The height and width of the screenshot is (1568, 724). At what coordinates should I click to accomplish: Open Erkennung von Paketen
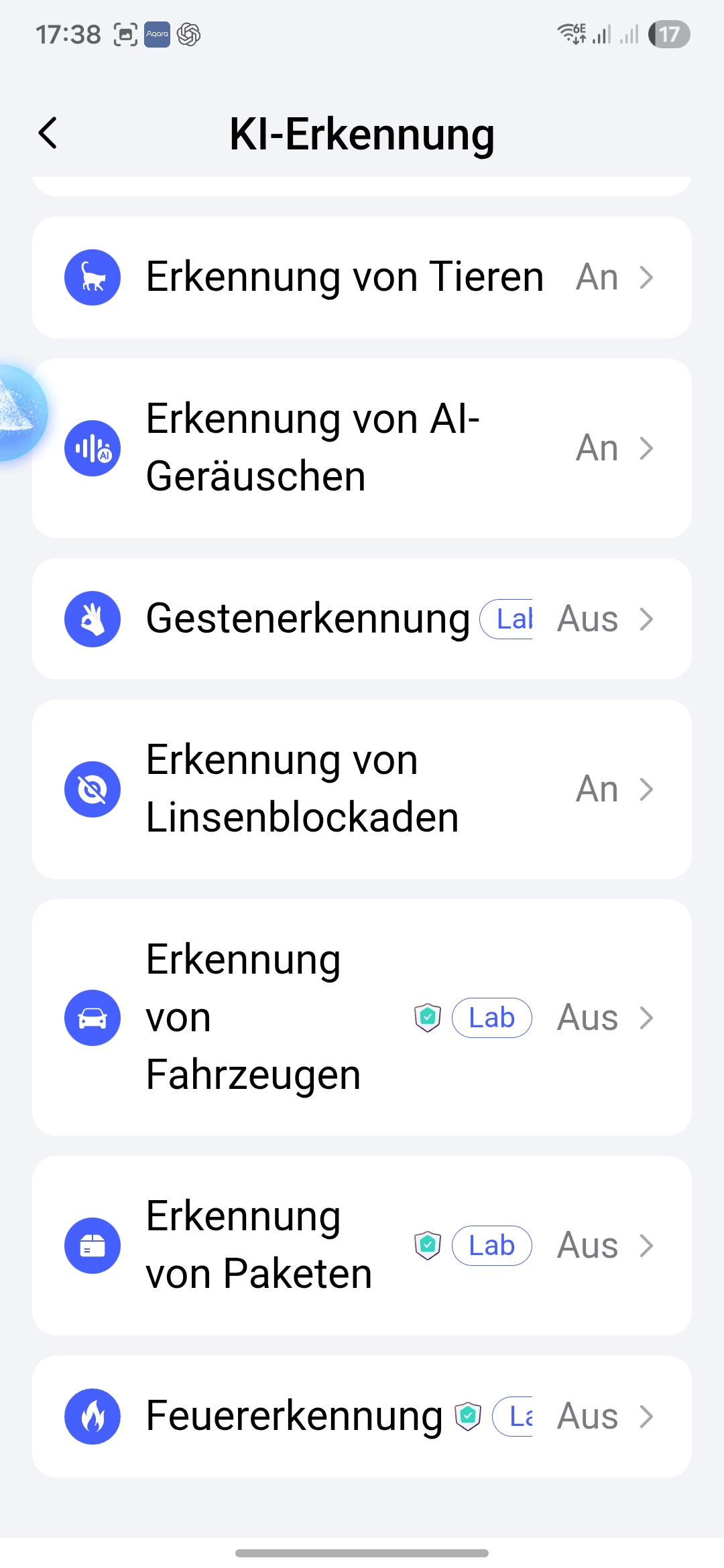pos(362,1245)
